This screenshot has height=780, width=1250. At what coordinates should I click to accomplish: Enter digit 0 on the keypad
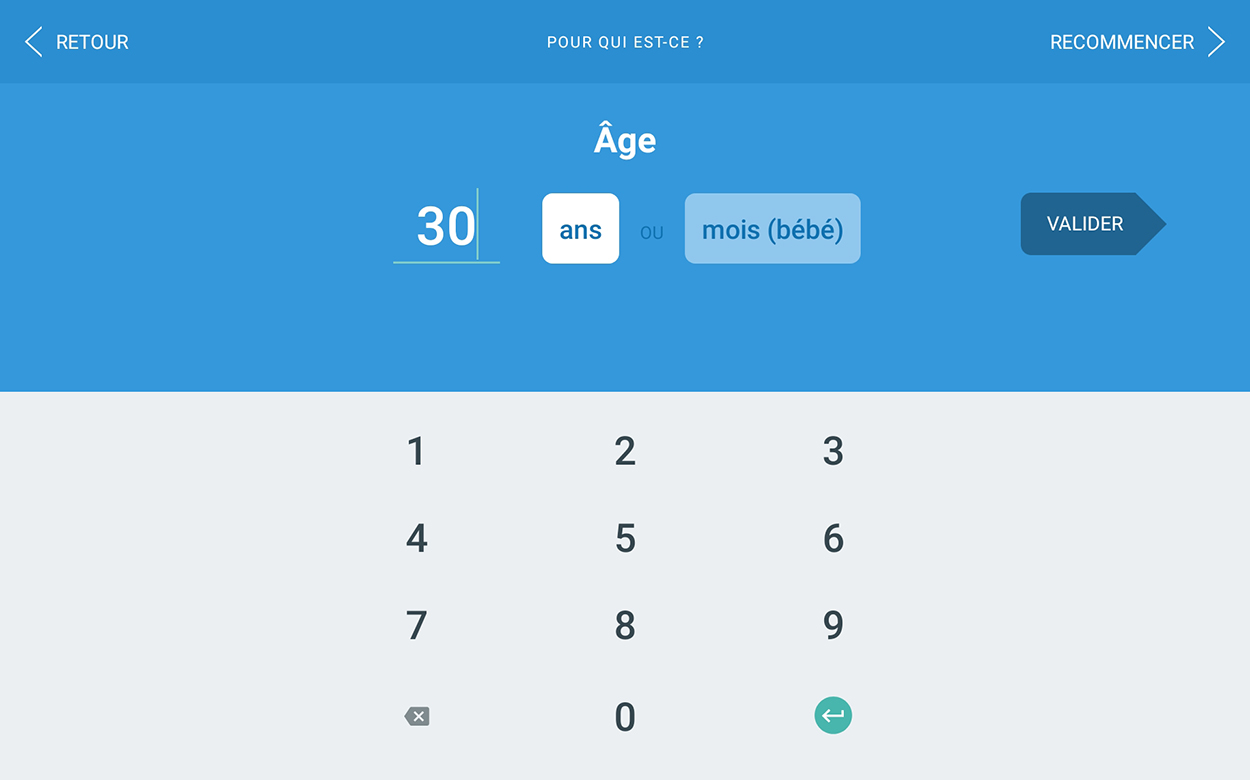625,717
